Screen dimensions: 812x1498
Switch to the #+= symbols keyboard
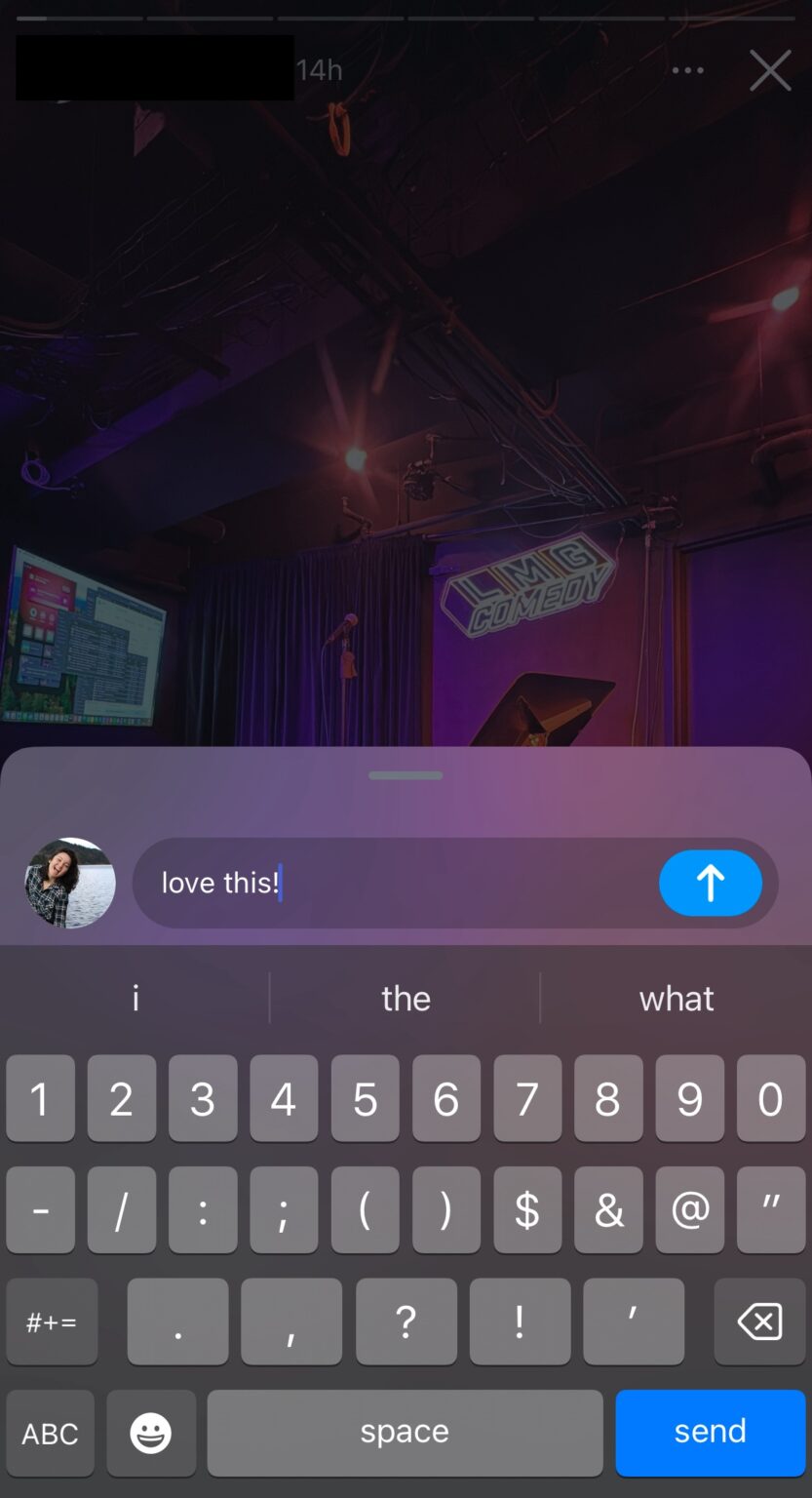point(52,1322)
